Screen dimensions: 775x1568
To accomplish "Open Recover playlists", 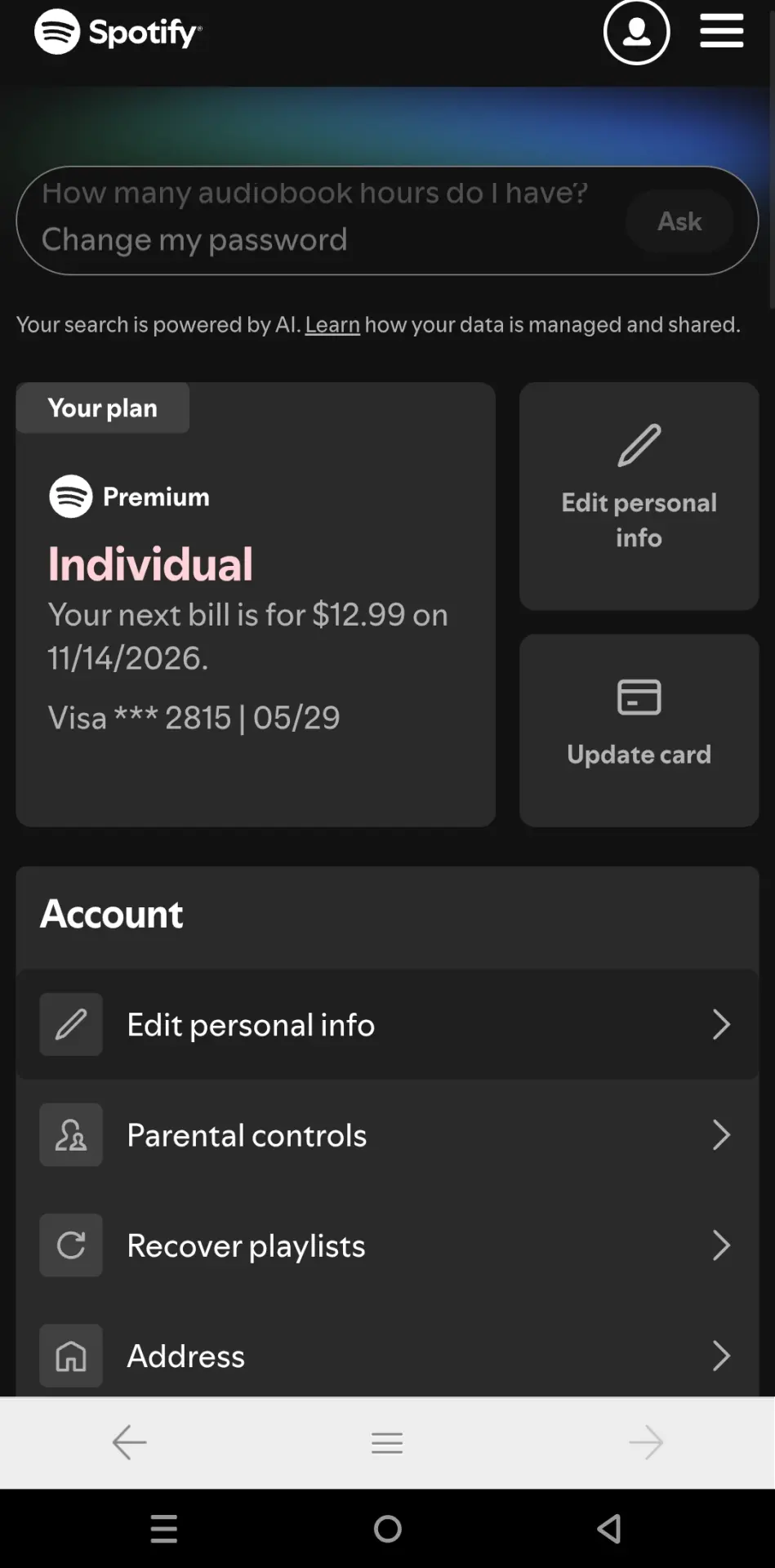I will click(x=387, y=1245).
